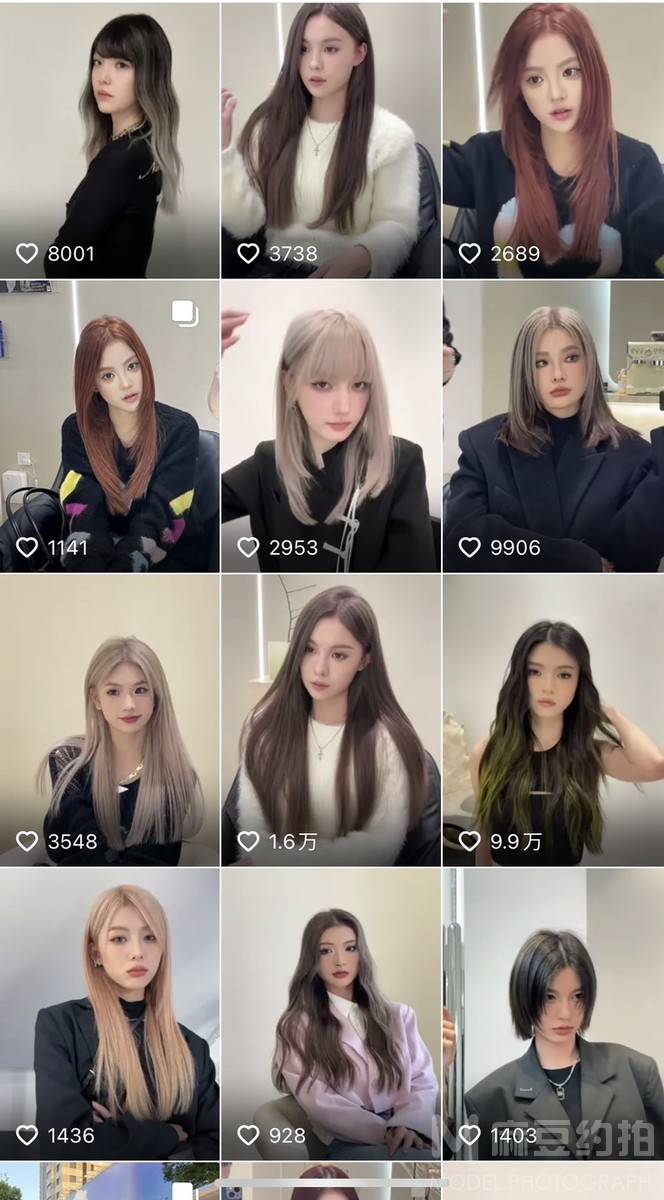Open the video with 9.9万 likes

553,720
